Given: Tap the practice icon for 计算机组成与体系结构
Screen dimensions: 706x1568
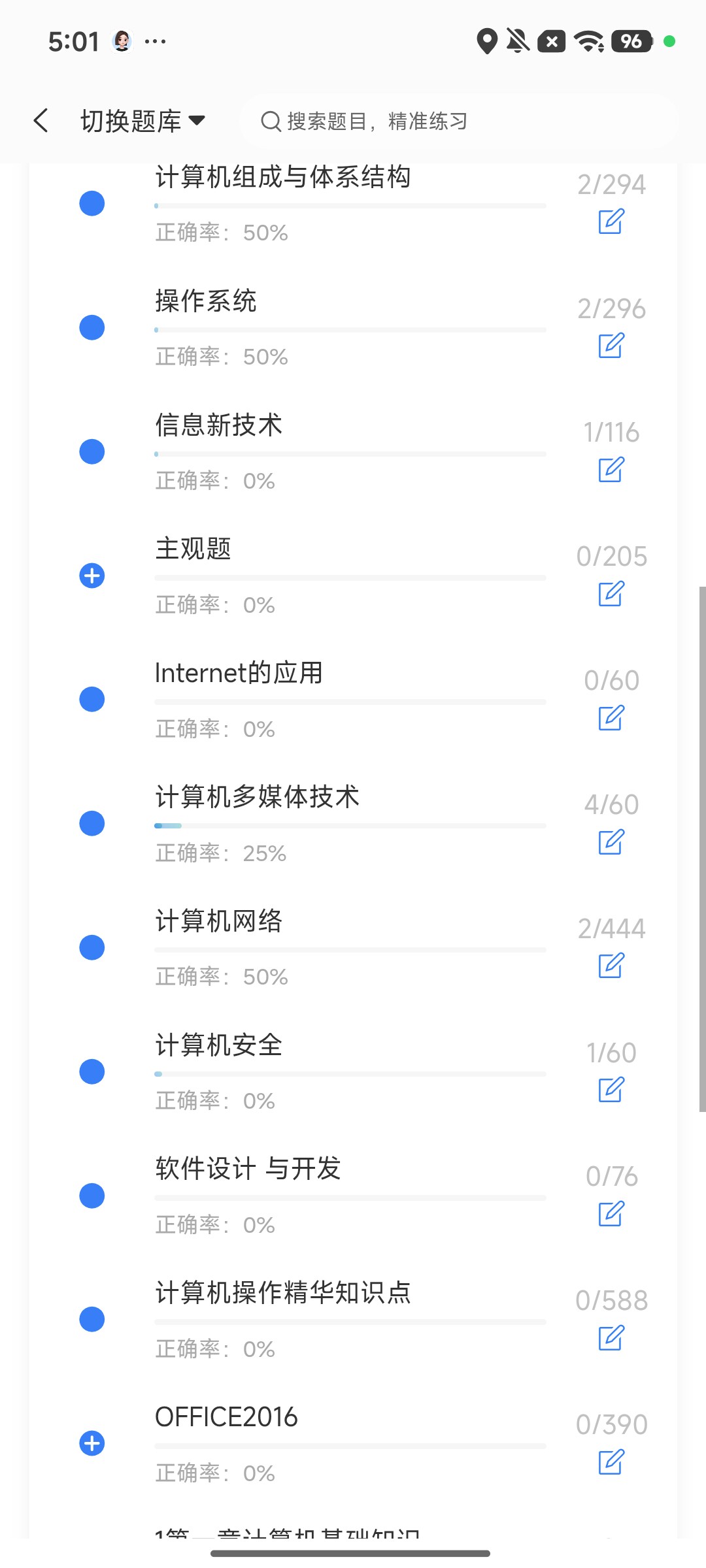Looking at the screenshot, I should [611, 221].
